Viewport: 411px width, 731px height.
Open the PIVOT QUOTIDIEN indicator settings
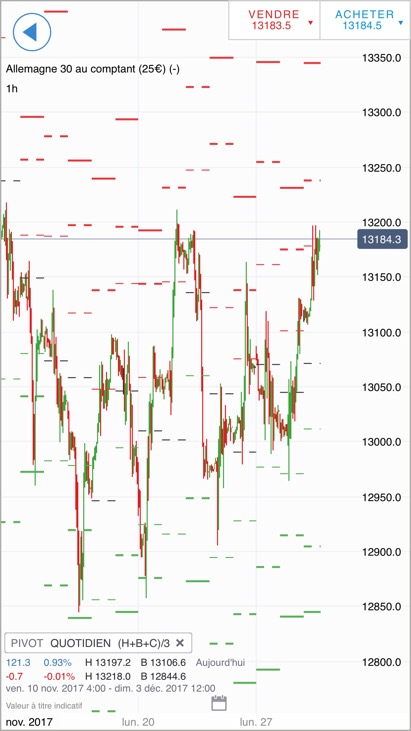[x=89, y=643]
